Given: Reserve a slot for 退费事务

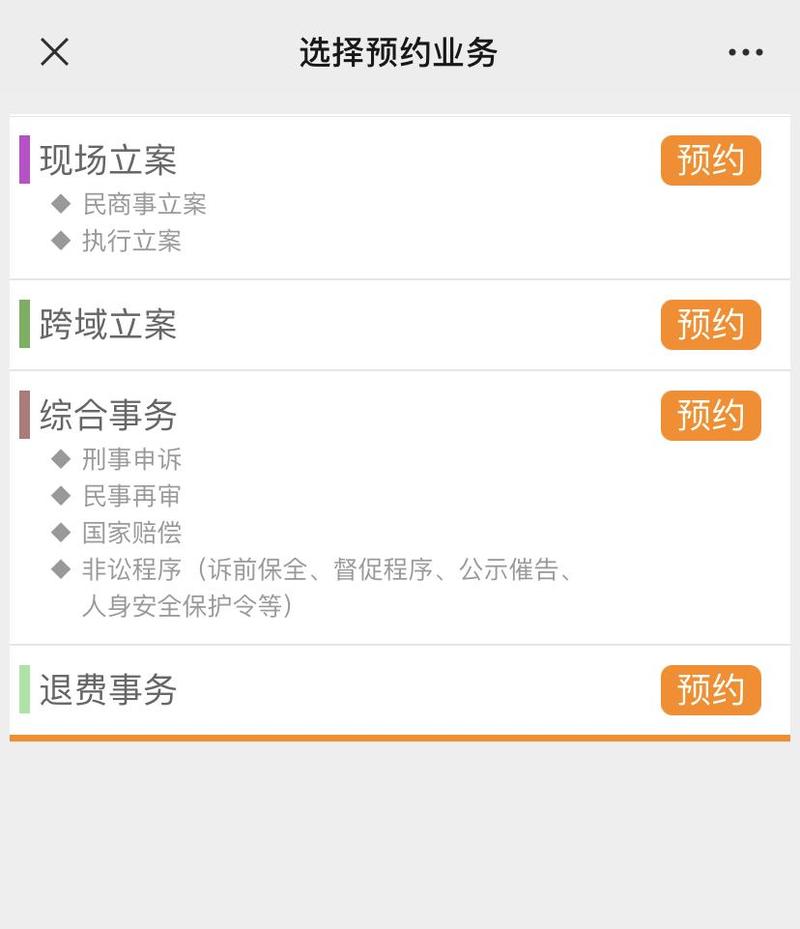Looking at the screenshot, I should (x=710, y=690).
